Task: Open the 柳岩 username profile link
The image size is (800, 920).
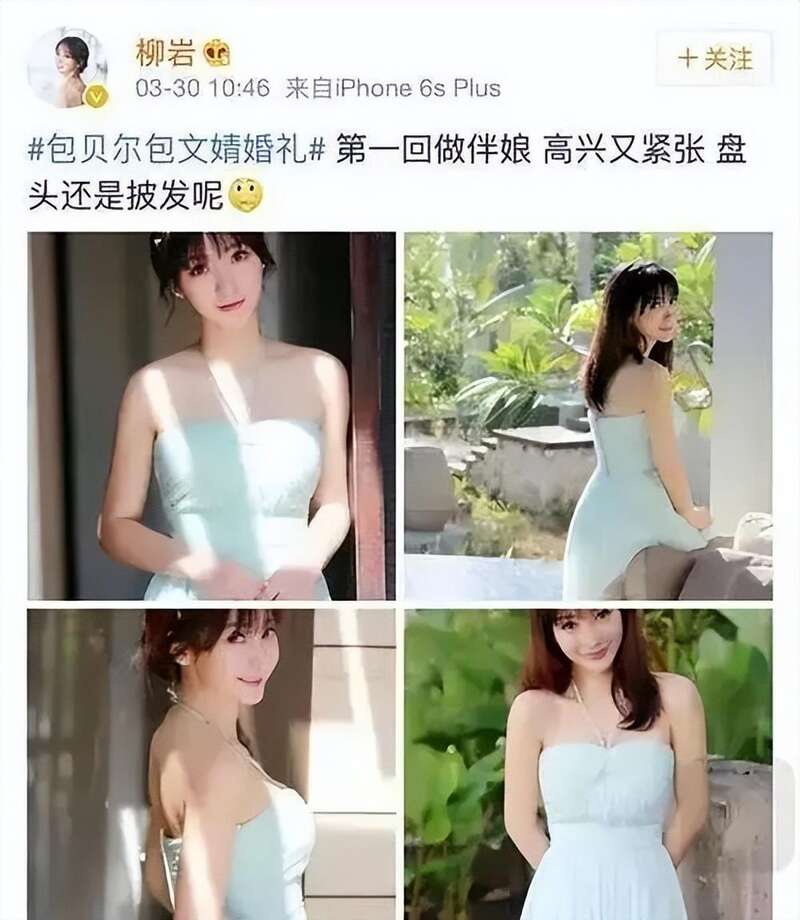Action: pos(166,52)
